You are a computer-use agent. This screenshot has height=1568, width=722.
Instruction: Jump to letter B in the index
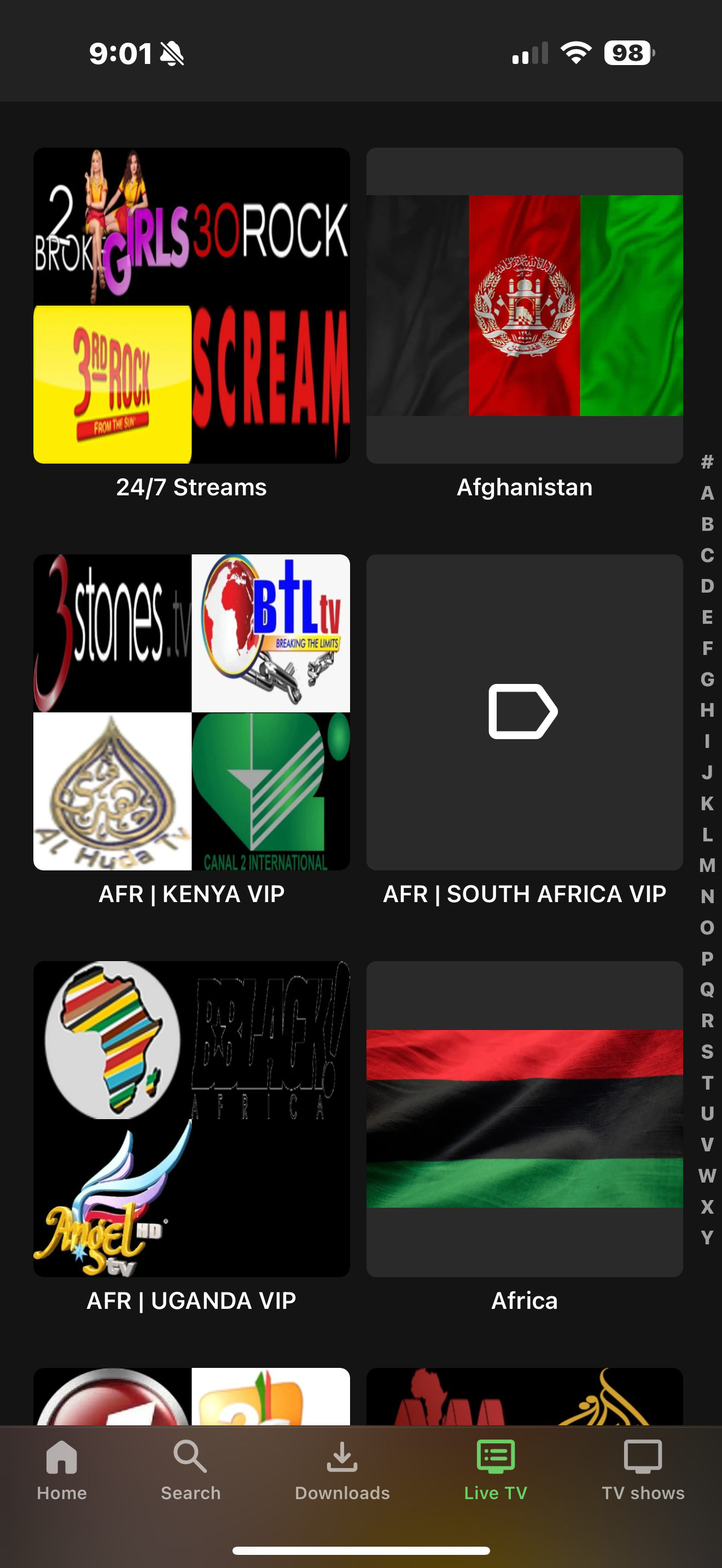tap(707, 524)
